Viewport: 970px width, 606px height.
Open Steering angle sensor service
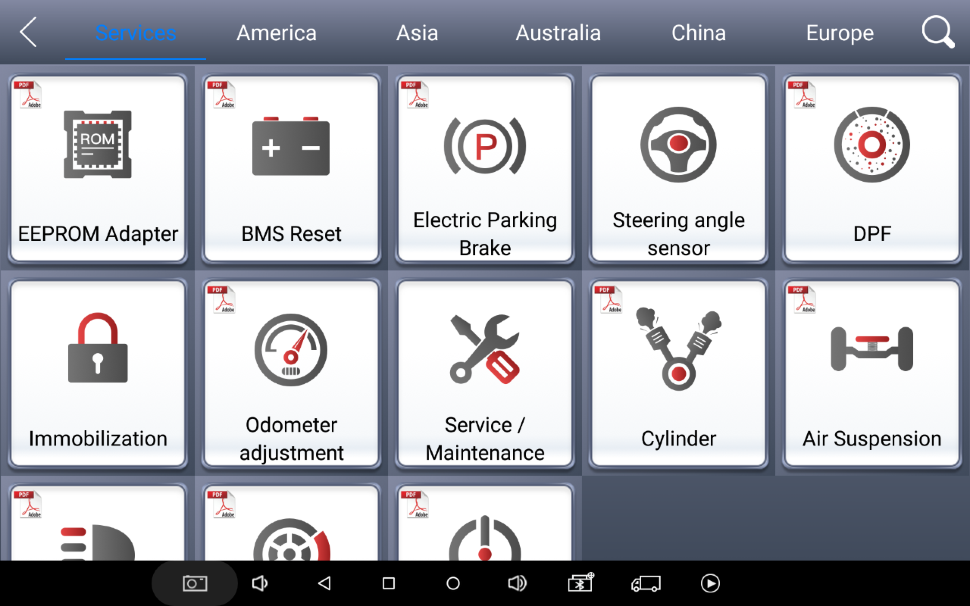[678, 168]
